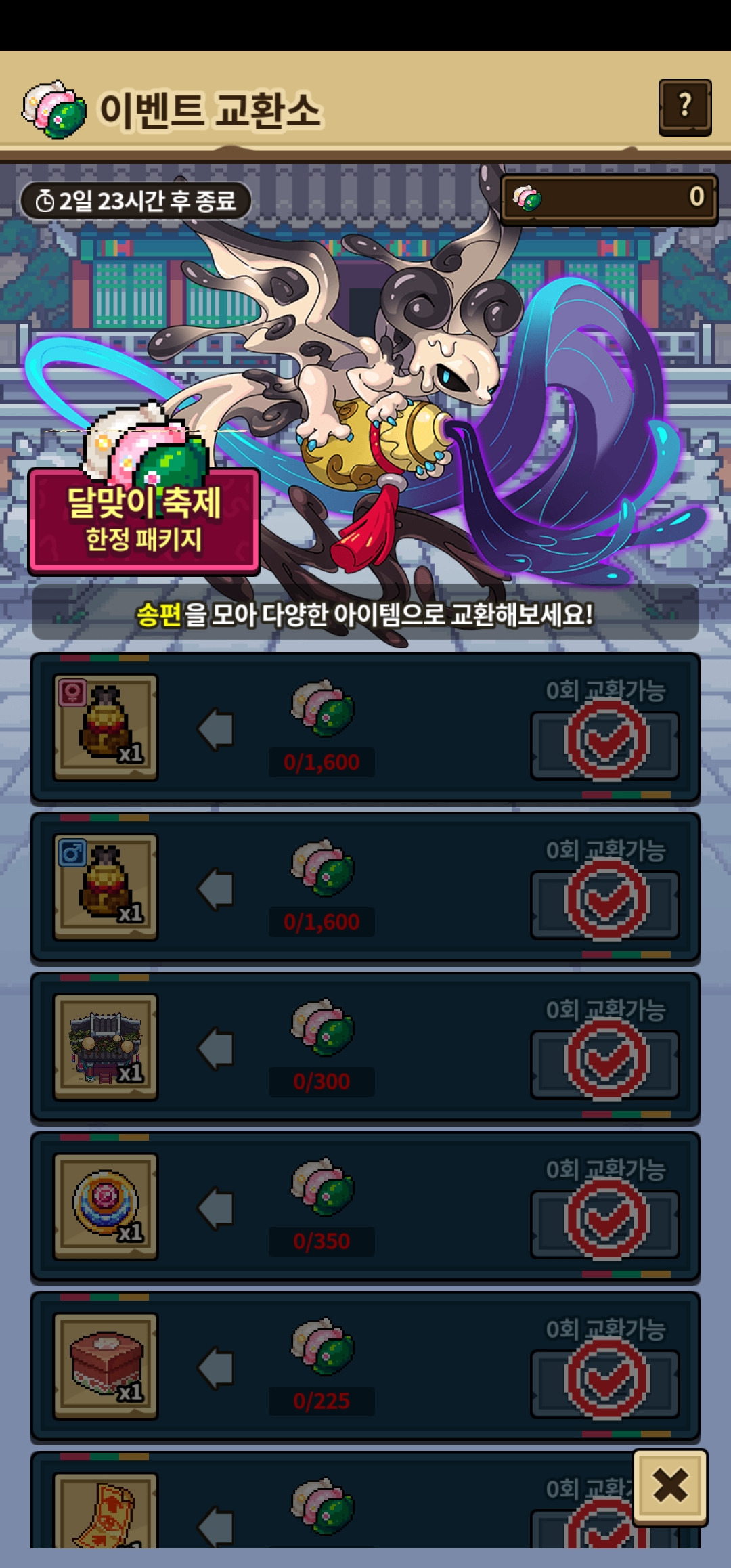Tap exchange button for the 0/350 item

[x=605, y=1224]
